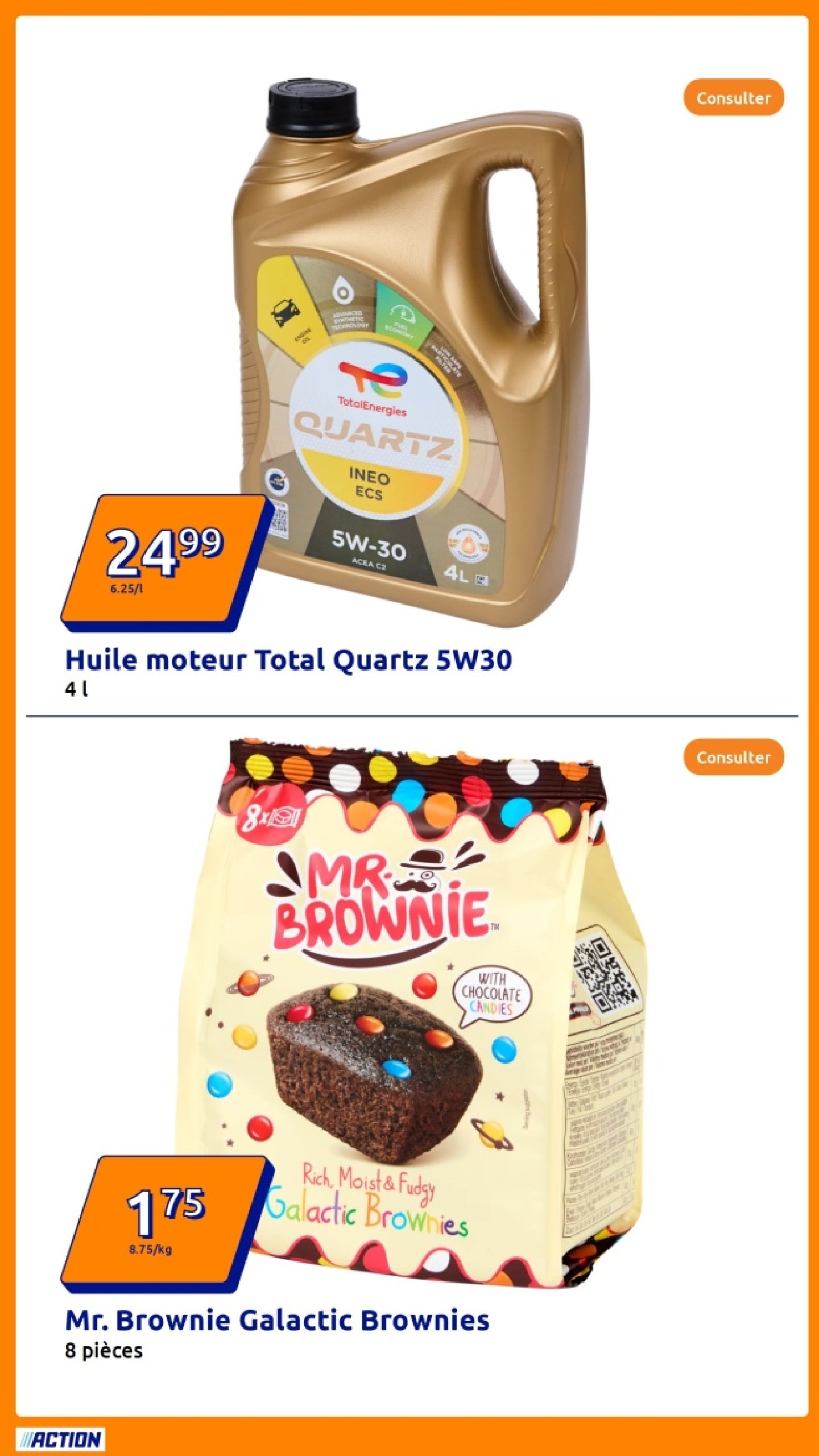Tap Consulter for Mr. Brownie Galactic Brownies

click(x=733, y=757)
